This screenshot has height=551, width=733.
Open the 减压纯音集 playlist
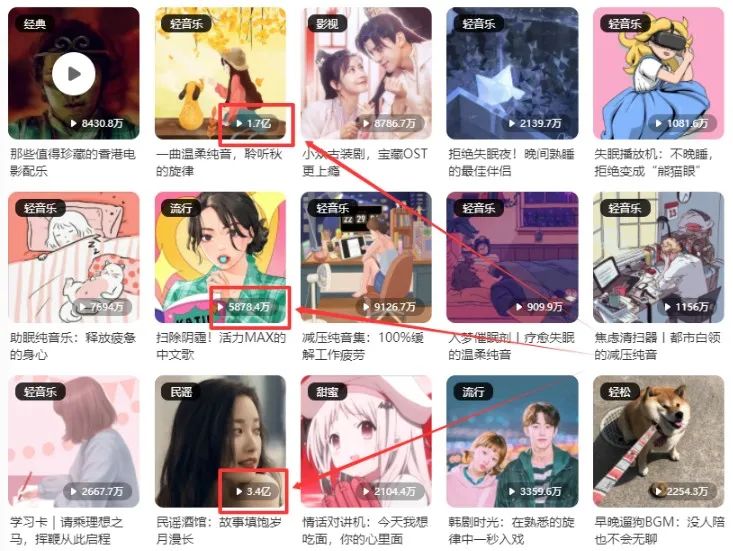click(366, 257)
